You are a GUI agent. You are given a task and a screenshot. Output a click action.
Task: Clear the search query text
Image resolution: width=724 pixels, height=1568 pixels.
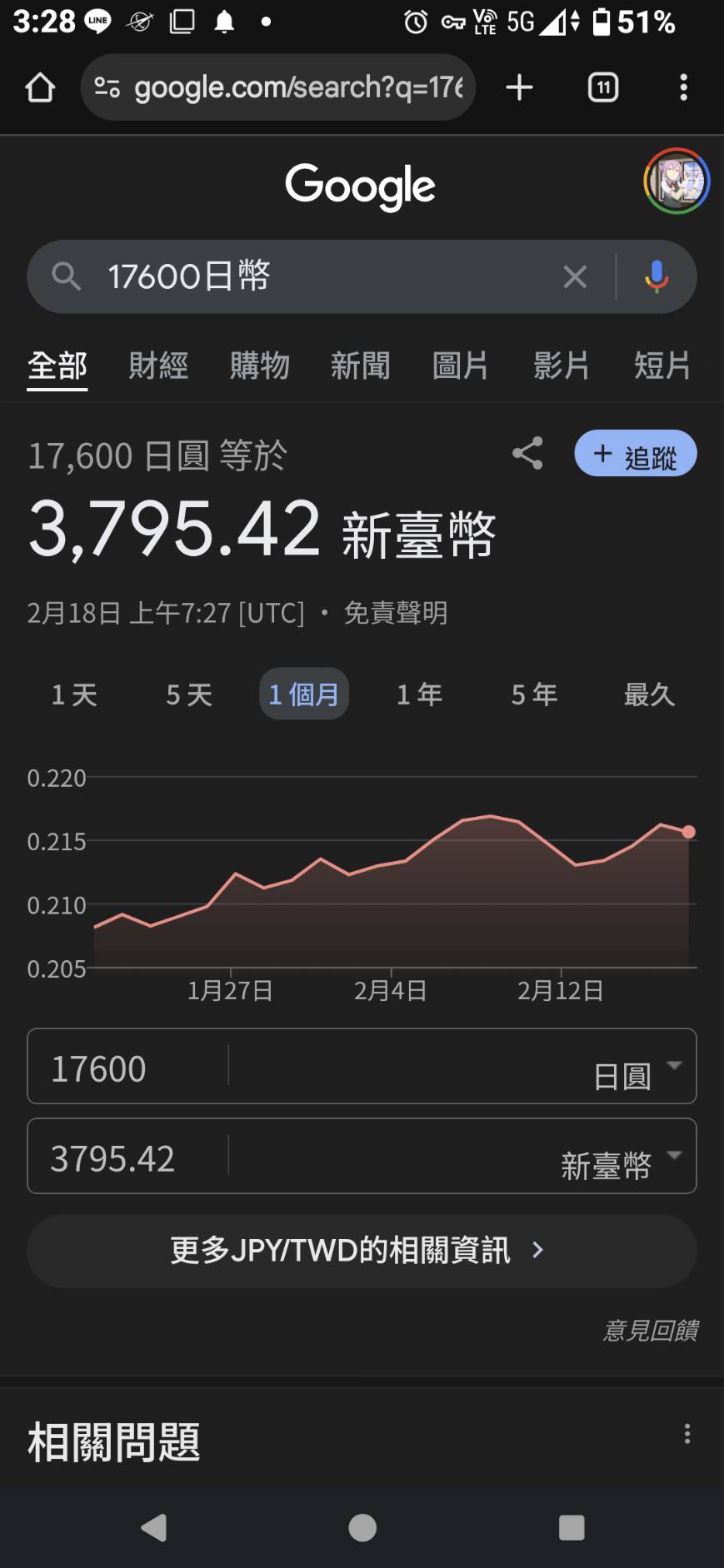575,276
